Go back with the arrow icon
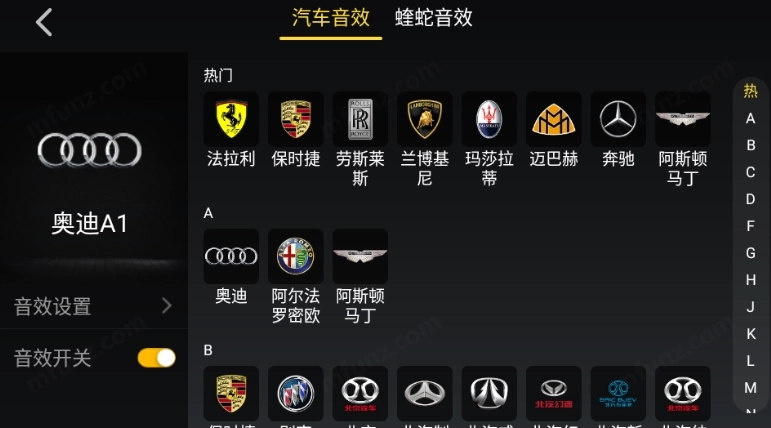This screenshot has width=771, height=428. click(44, 22)
